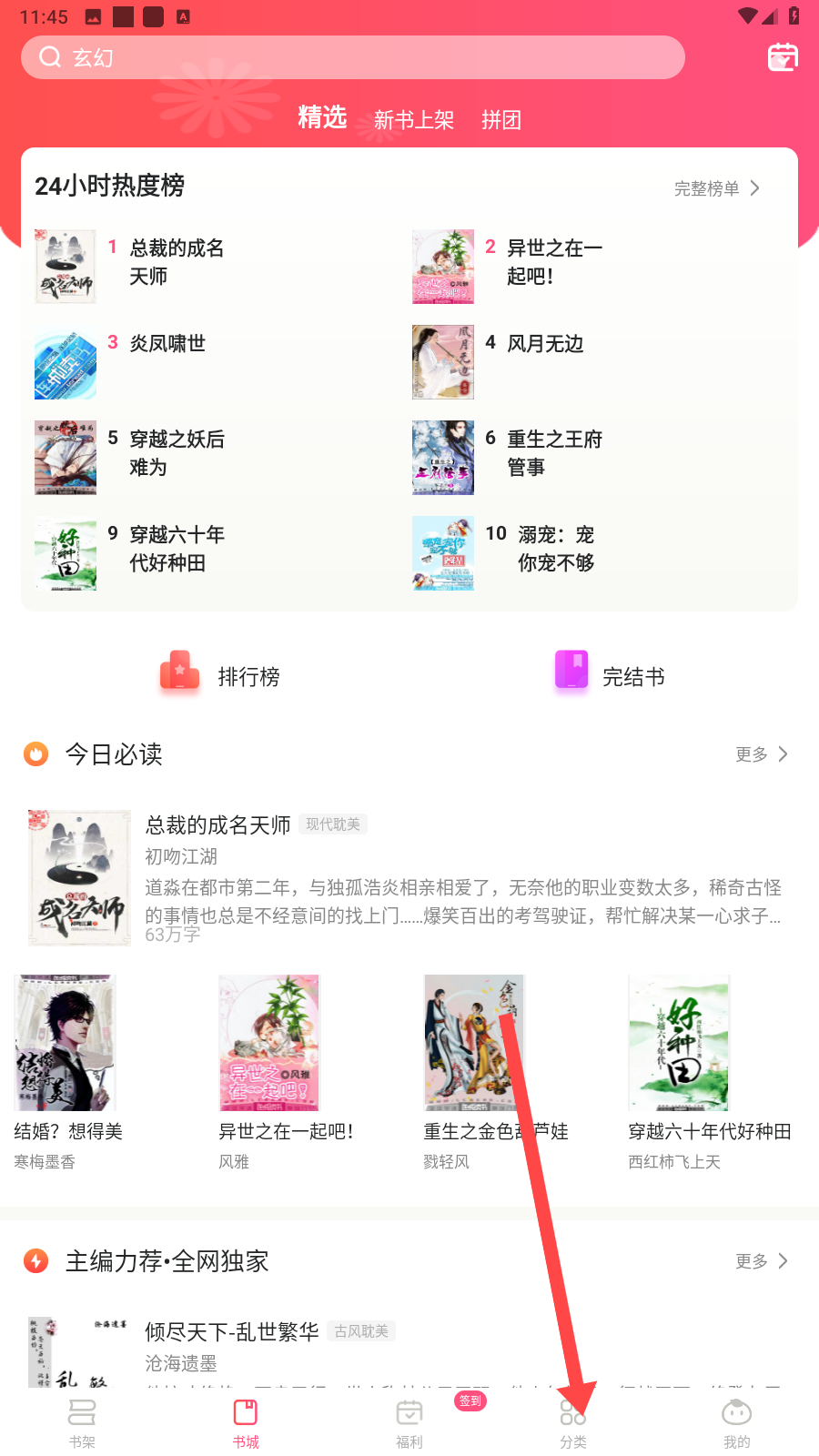
Task: Open the 完结书 completed books
Action: click(x=610, y=675)
